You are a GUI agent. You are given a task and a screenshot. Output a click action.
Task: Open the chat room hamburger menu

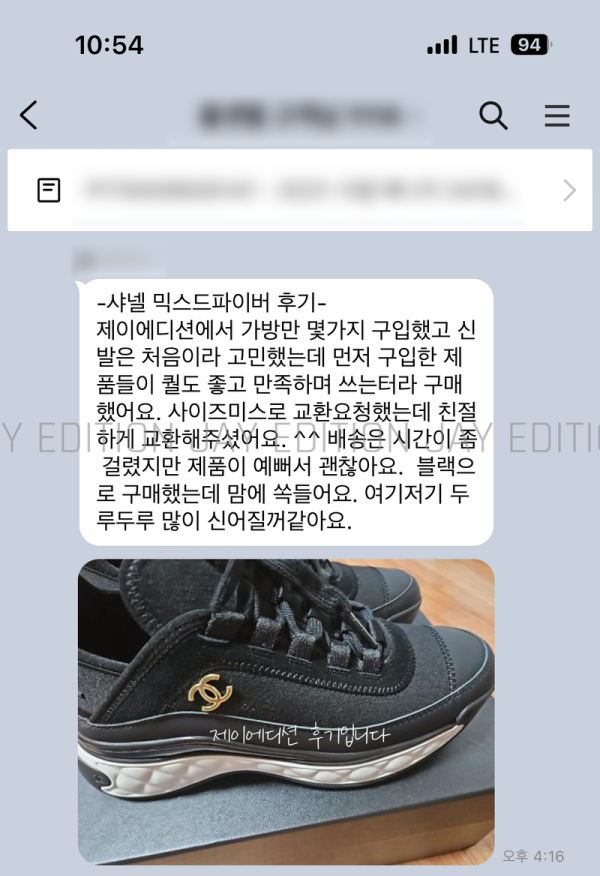coord(557,116)
